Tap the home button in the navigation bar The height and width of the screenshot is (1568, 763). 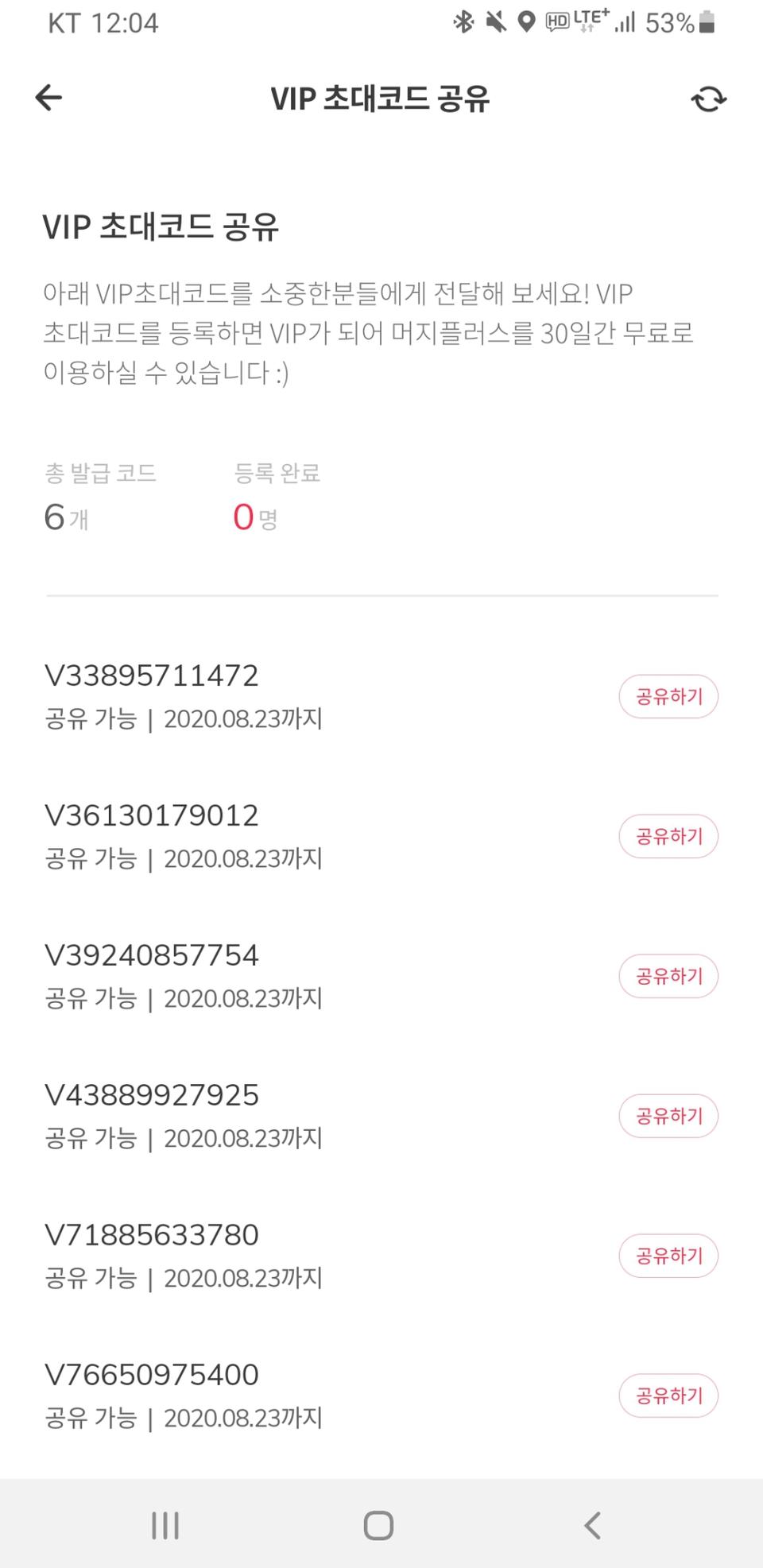380,1525
